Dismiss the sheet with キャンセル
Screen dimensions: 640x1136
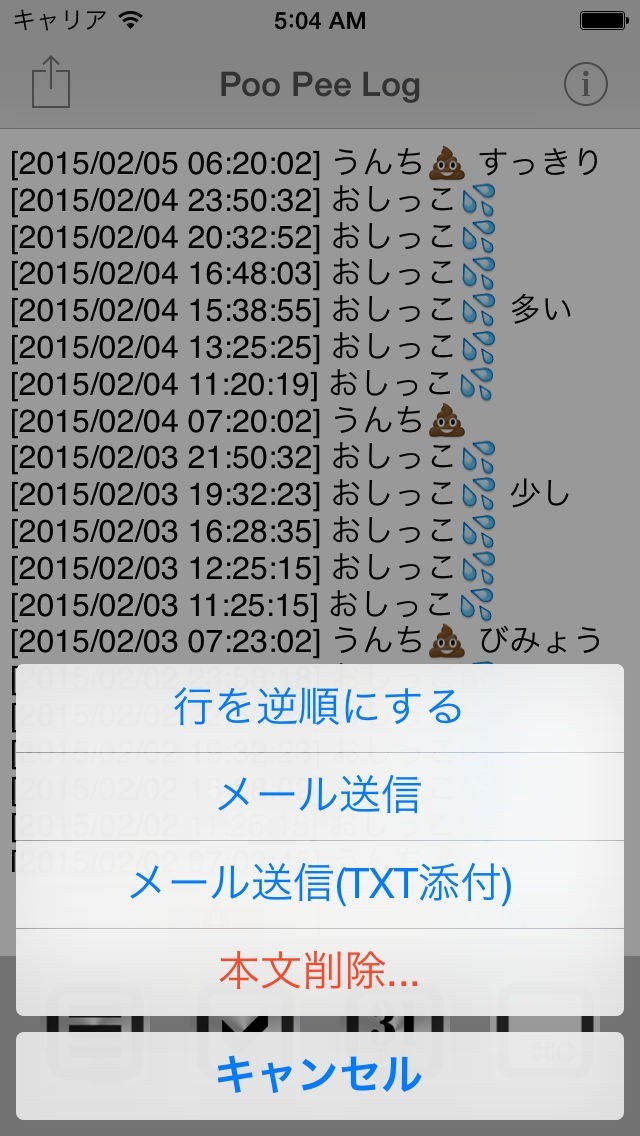pyautogui.click(x=320, y=1076)
